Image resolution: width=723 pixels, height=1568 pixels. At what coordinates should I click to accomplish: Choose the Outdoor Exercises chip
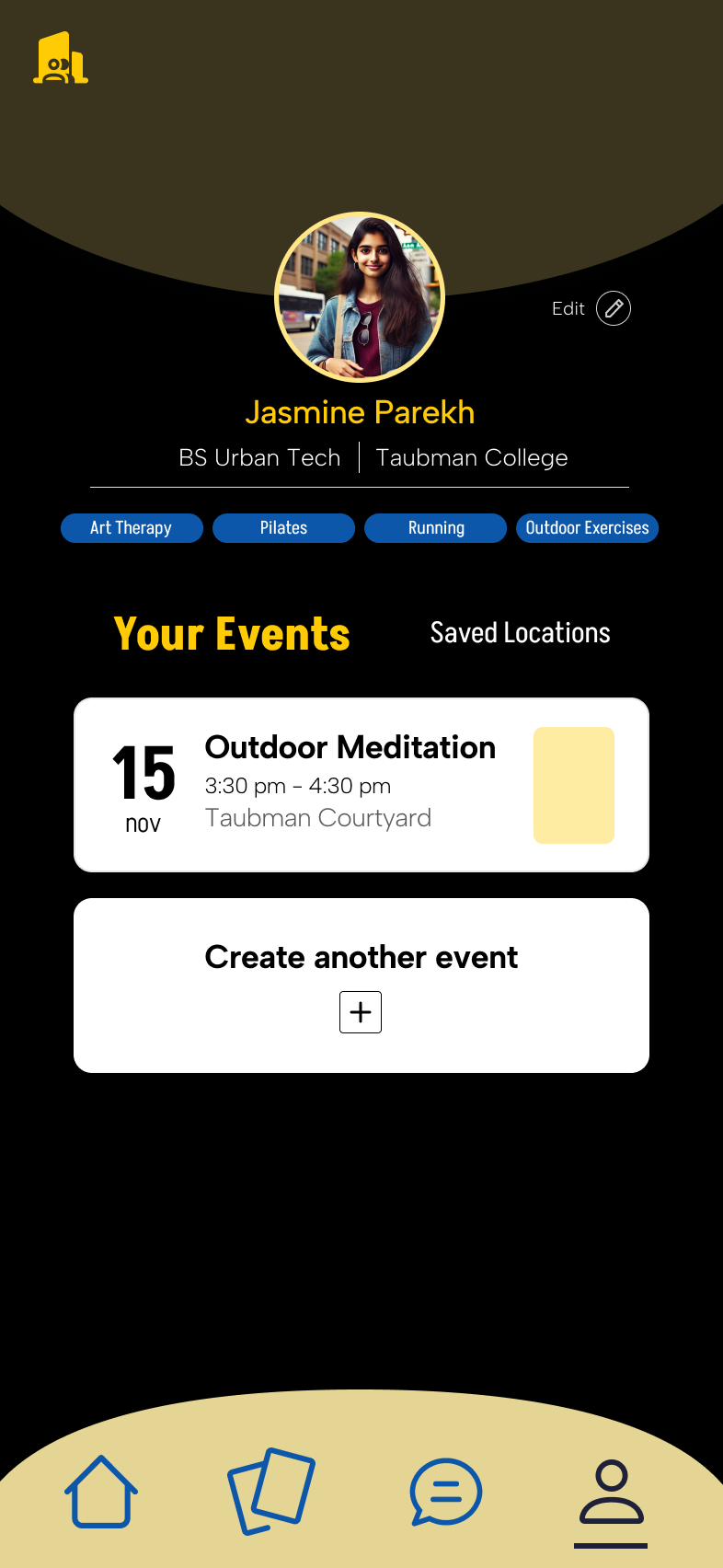click(x=587, y=528)
